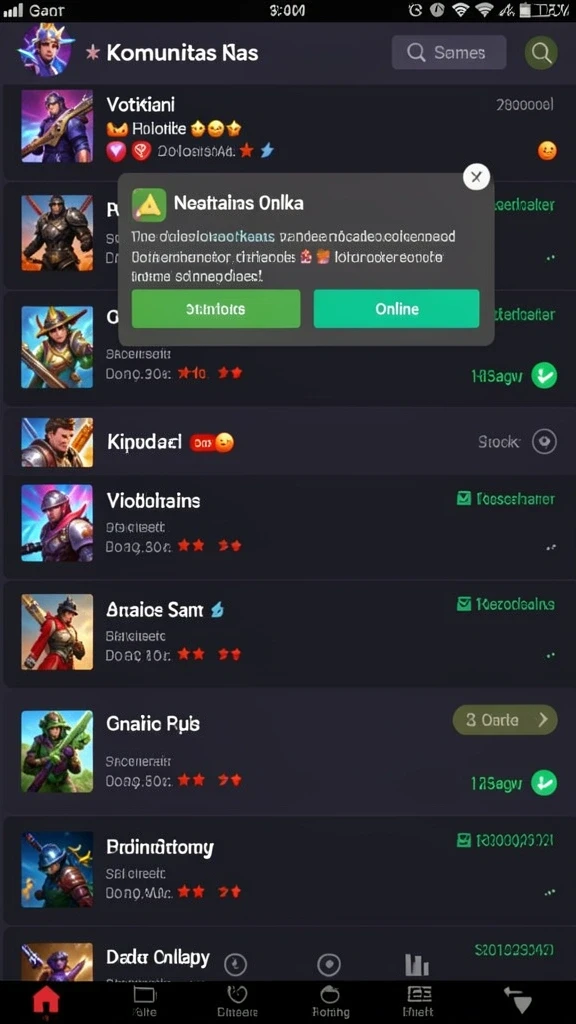Open the profile avatar in the header
The image size is (576, 1024).
pyautogui.click(x=44, y=52)
